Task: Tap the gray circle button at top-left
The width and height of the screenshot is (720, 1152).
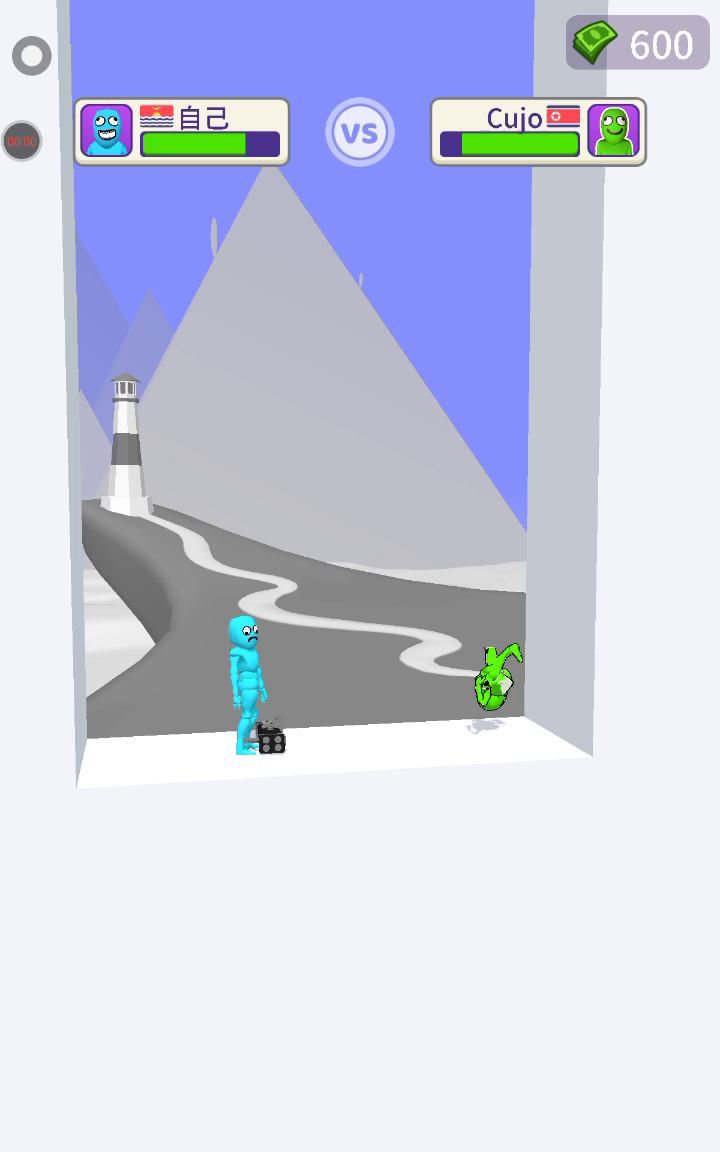Action: coord(32,56)
